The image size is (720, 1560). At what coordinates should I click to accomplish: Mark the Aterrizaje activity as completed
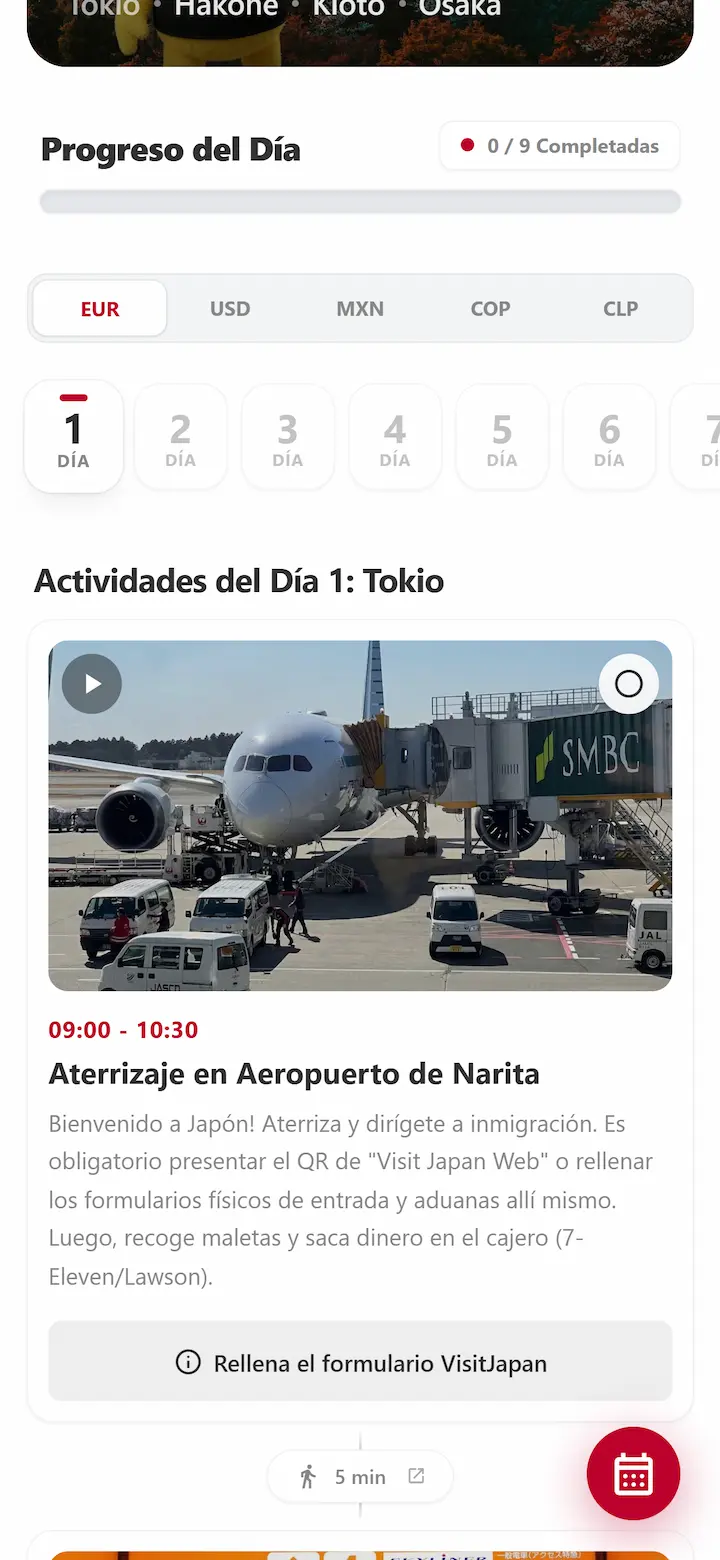628,683
